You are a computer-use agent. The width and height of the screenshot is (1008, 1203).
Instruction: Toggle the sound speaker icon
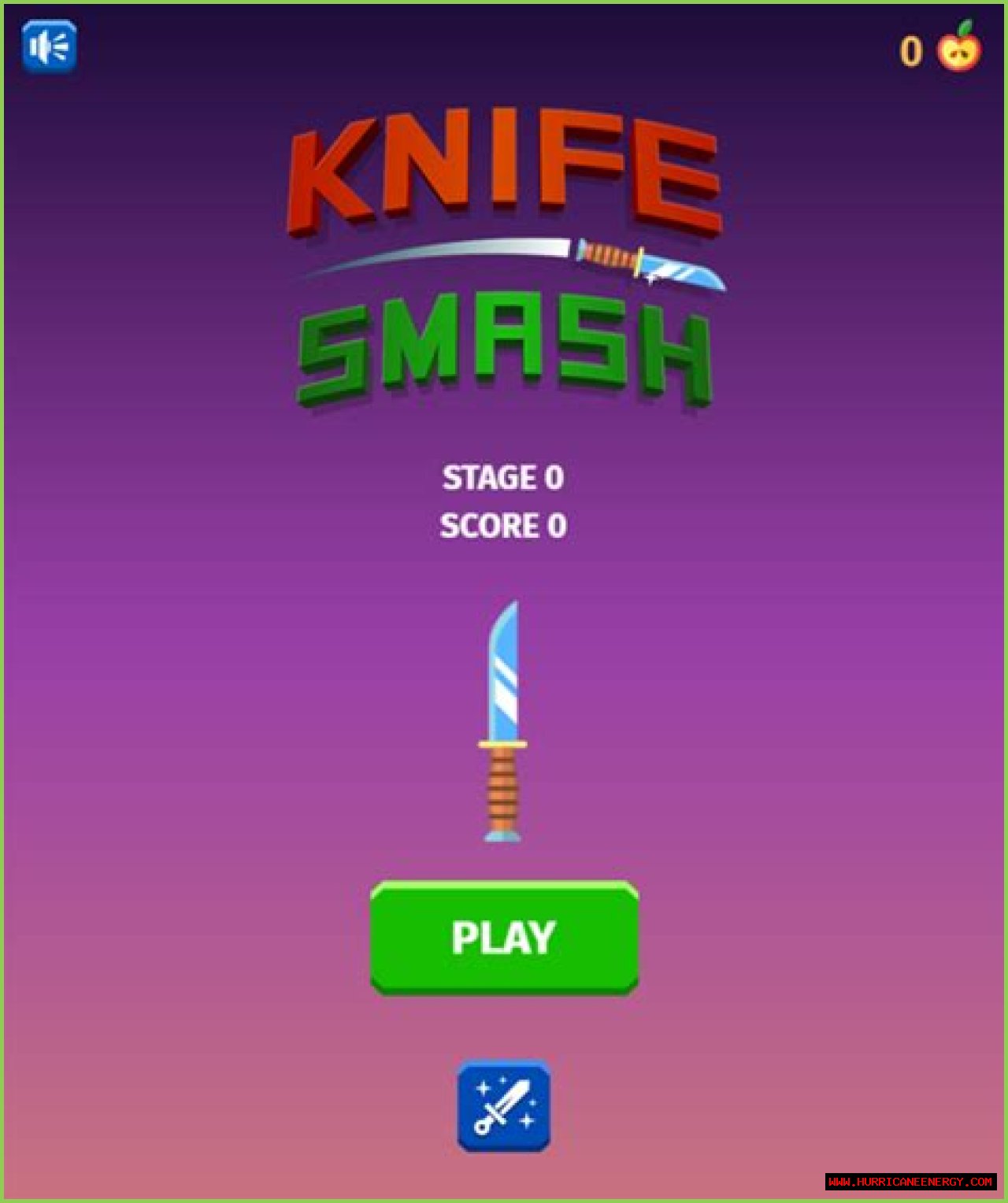49,47
